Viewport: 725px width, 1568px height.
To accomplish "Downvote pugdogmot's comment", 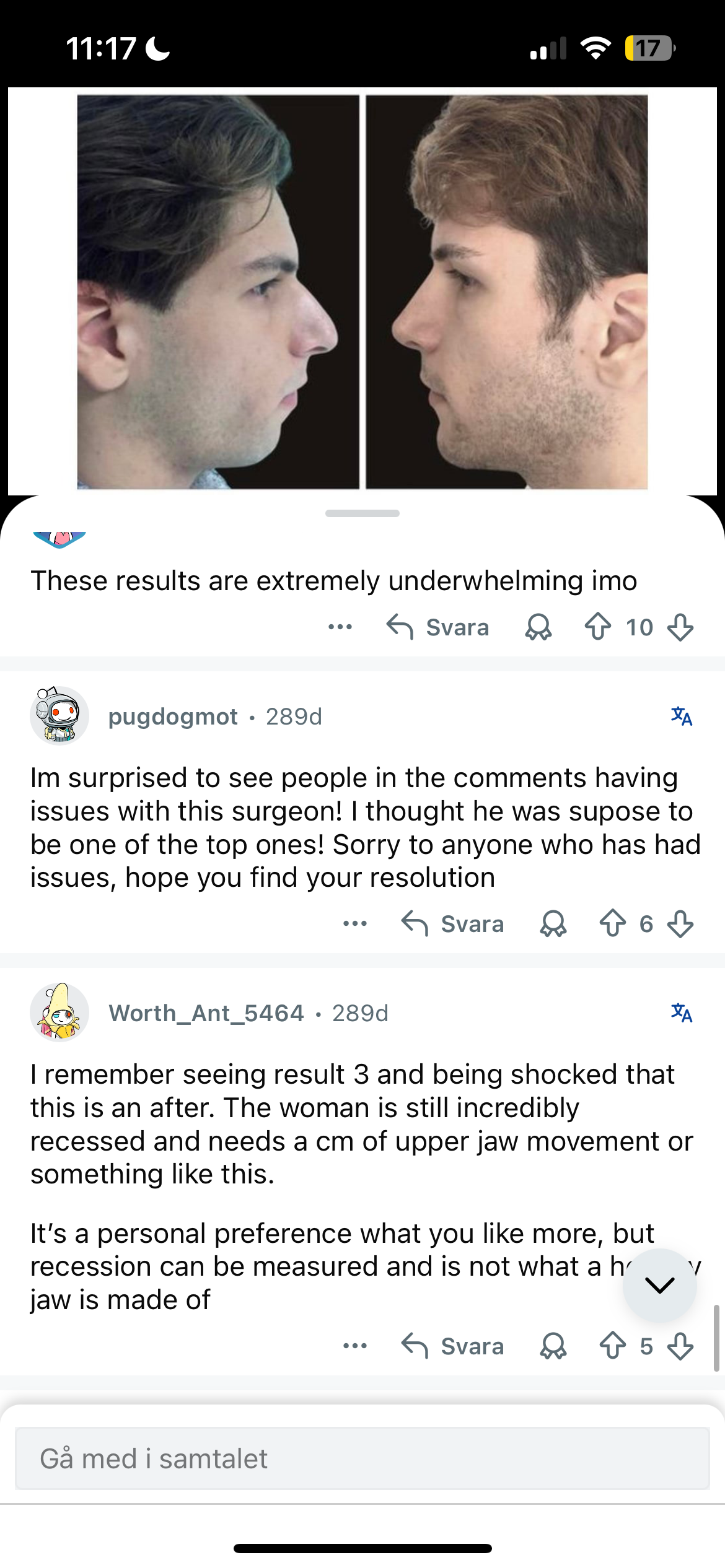I will 680,924.
